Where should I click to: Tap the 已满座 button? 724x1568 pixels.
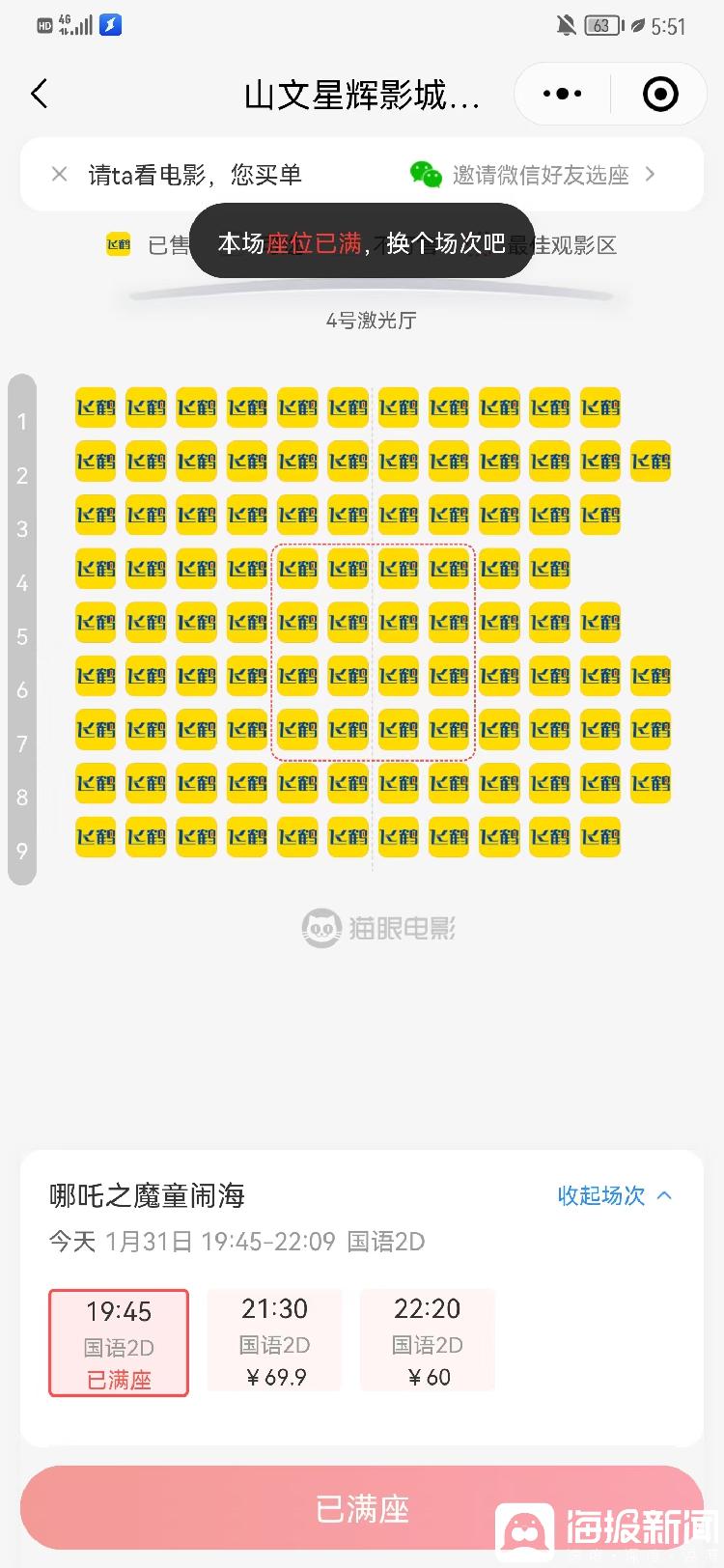362,1508
